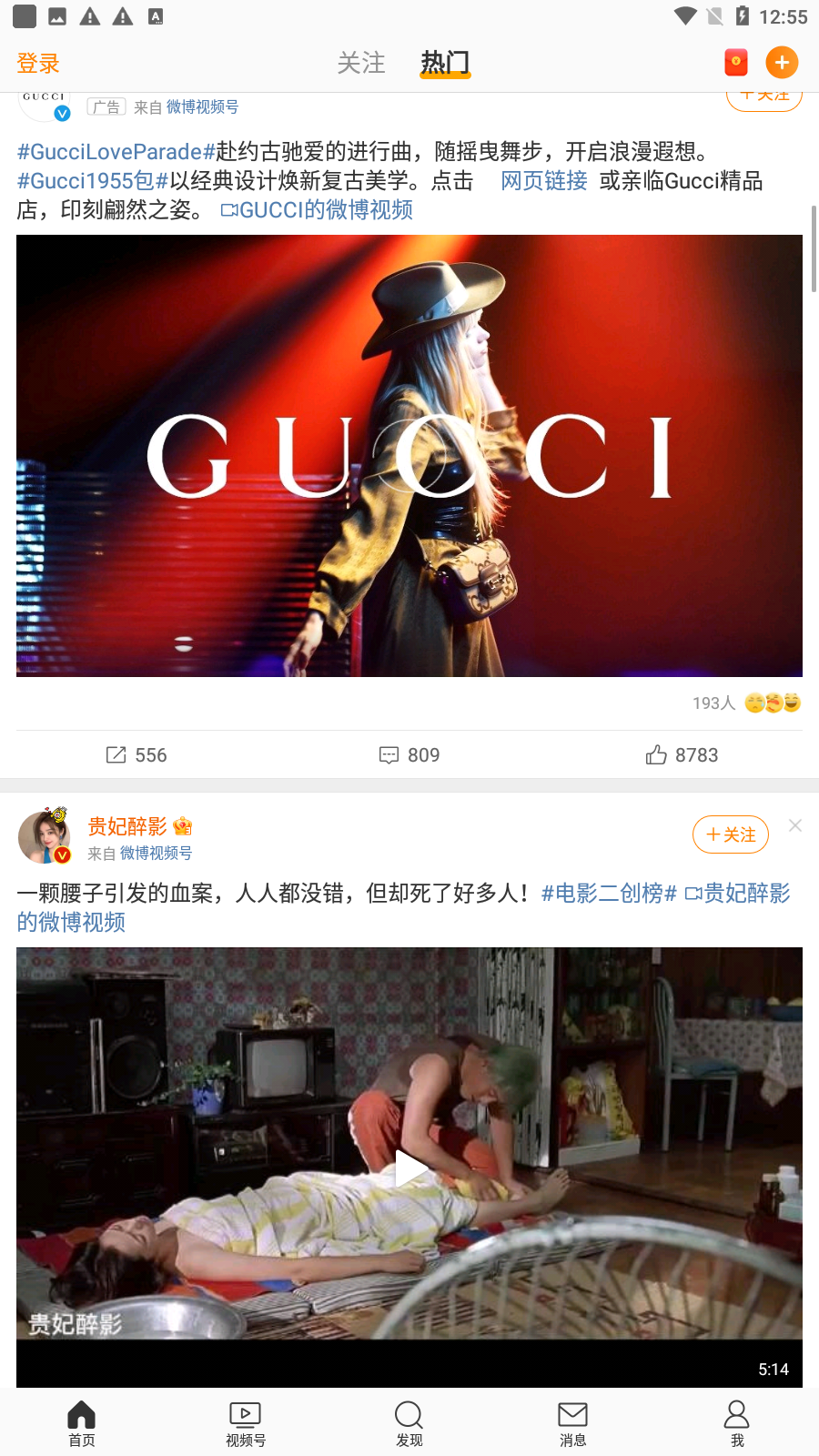Go to the 视频号 tab
819x1456 pixels.
tap(246, 1423)
